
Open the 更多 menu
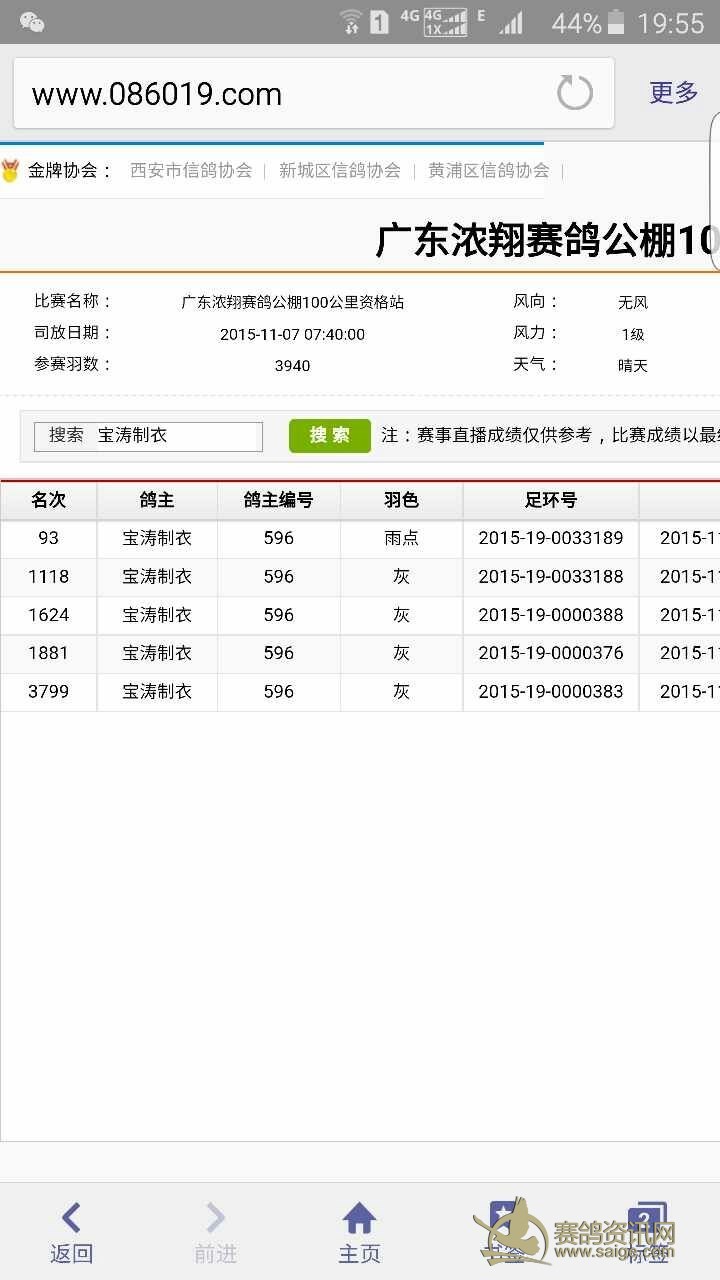(673, 93)
